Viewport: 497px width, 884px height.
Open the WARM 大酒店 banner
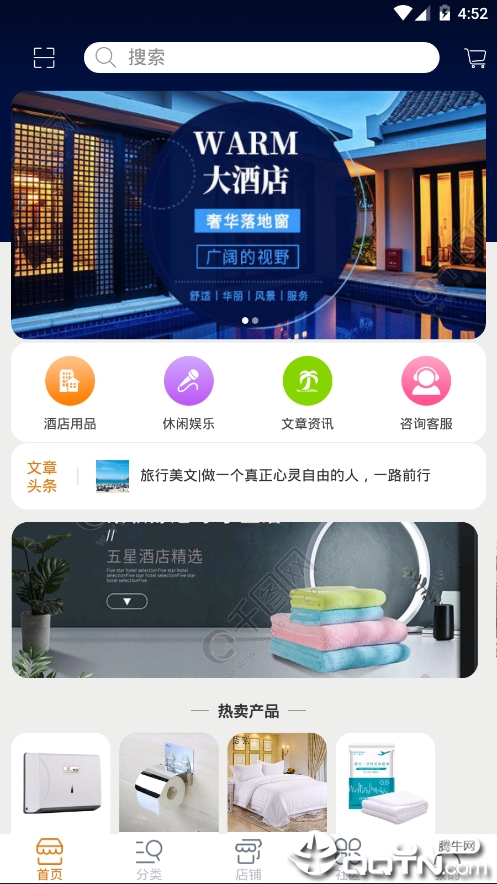pos(248,215)
